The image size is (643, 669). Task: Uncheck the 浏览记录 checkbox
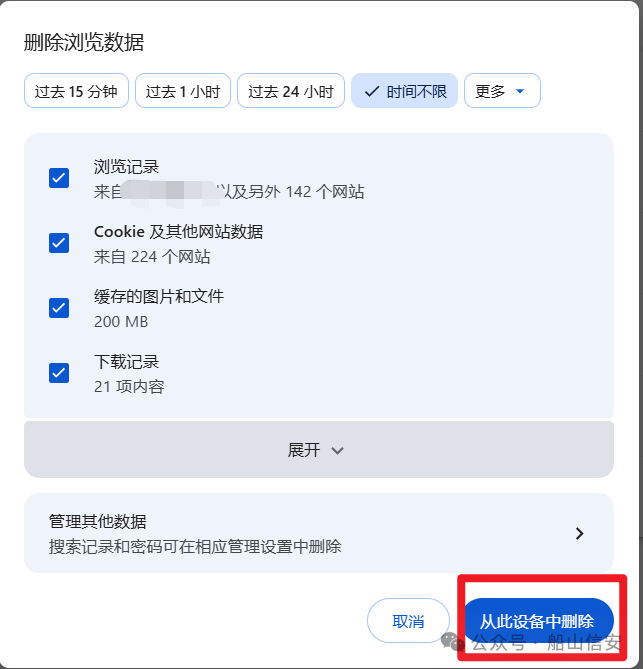point(59,178)
